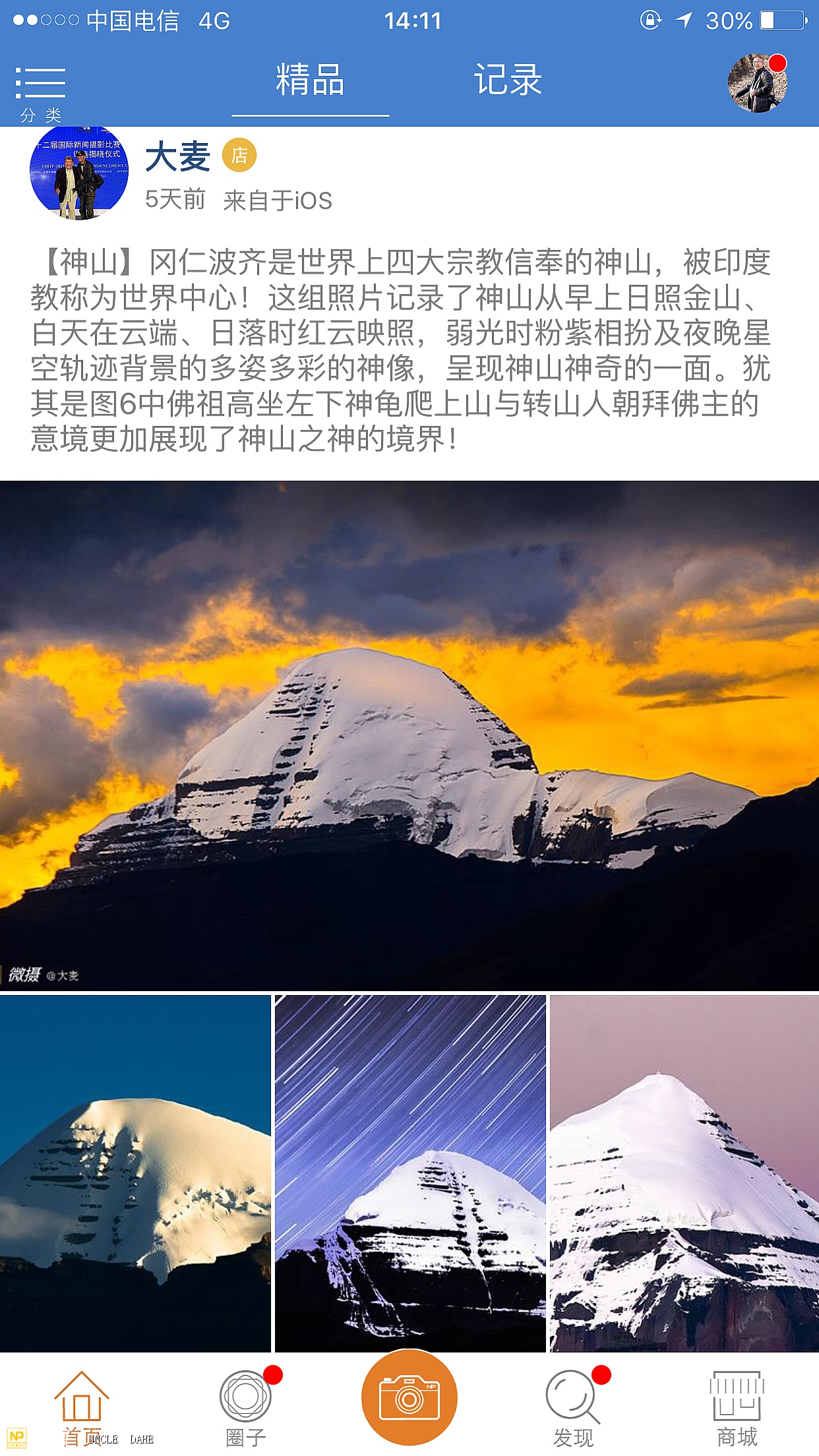Switch to the 圈子 tab
The width and height of the screenshot is (819, 1456).
pyautogui.click(x=246, y=1406)
